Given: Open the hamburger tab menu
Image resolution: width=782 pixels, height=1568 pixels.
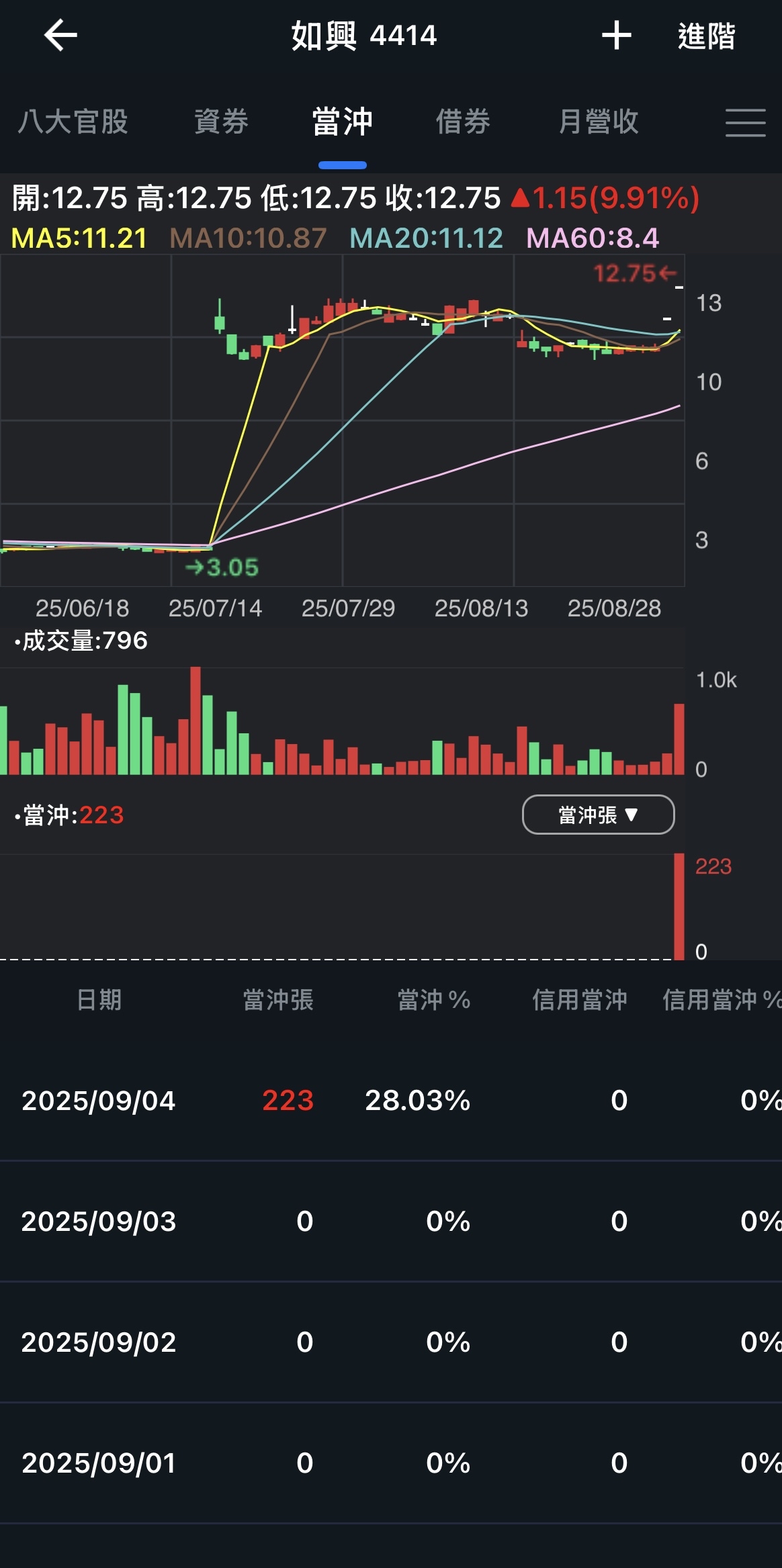Looking at the screenshot, I should coord(745,123).
